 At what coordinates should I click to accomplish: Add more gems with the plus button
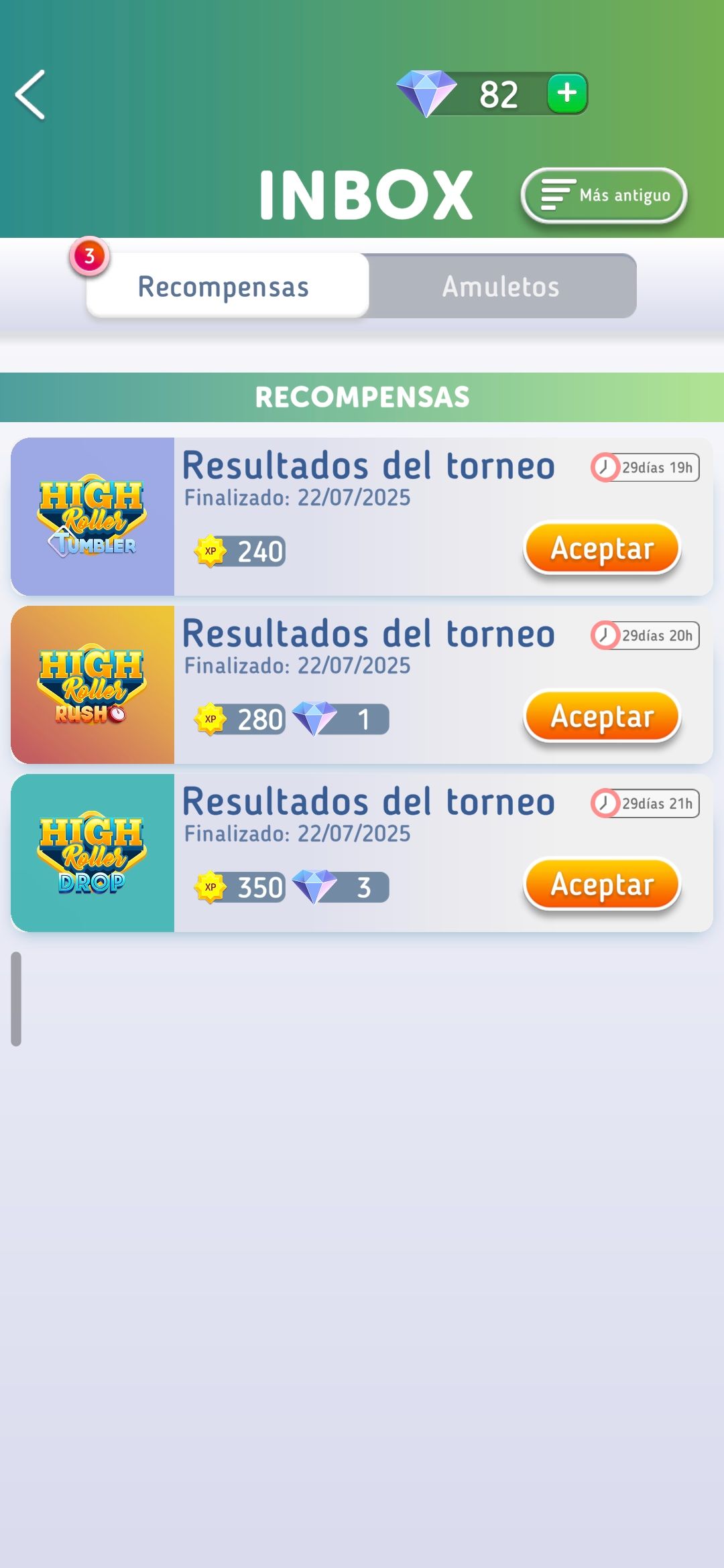pyautogui.click(x=567, y=93)
